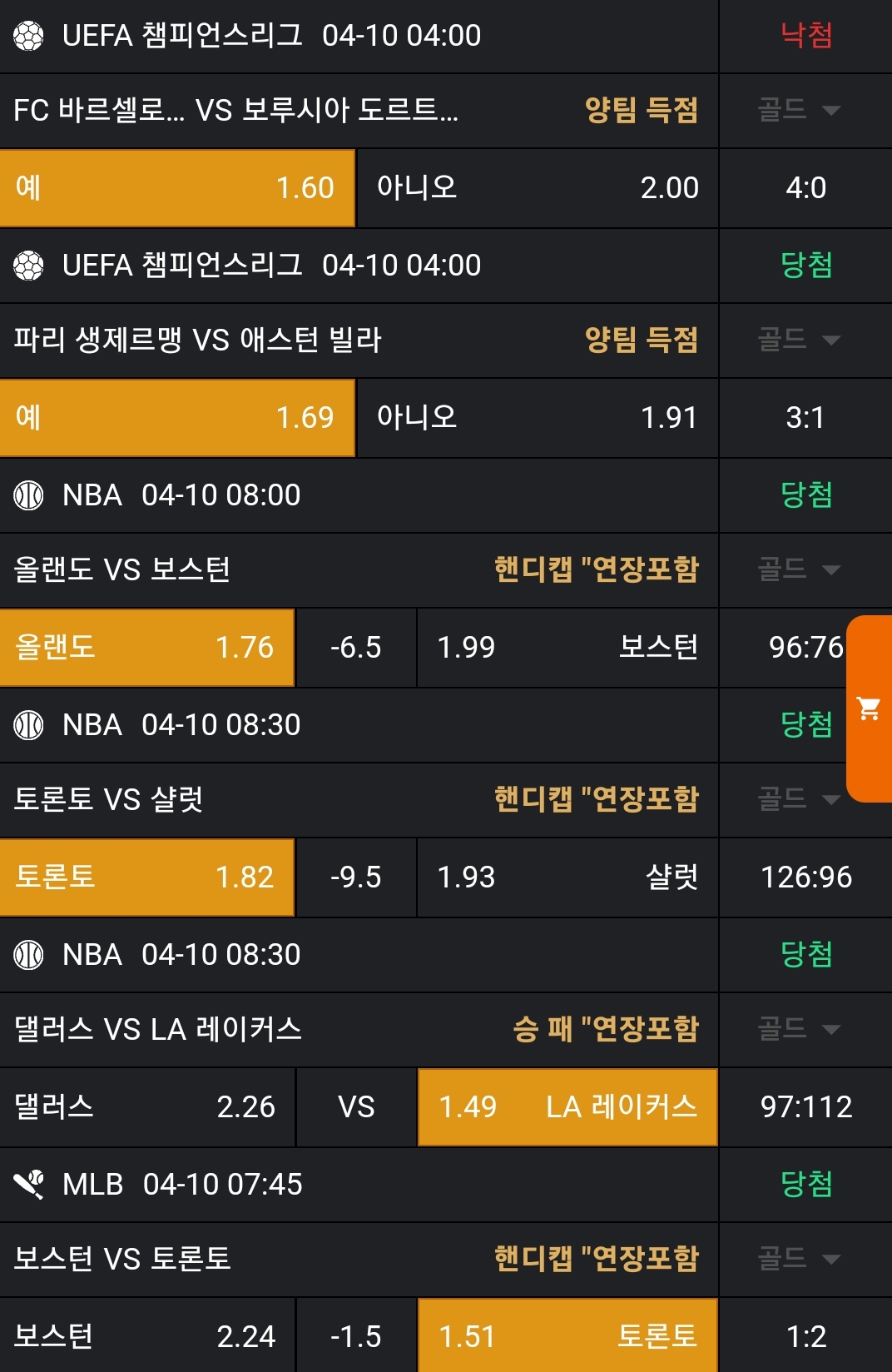Select 아니오 at 1.91 for 파리 생제르맹 match
Viewport: 892px width, 1372px height.
[537, 418]
